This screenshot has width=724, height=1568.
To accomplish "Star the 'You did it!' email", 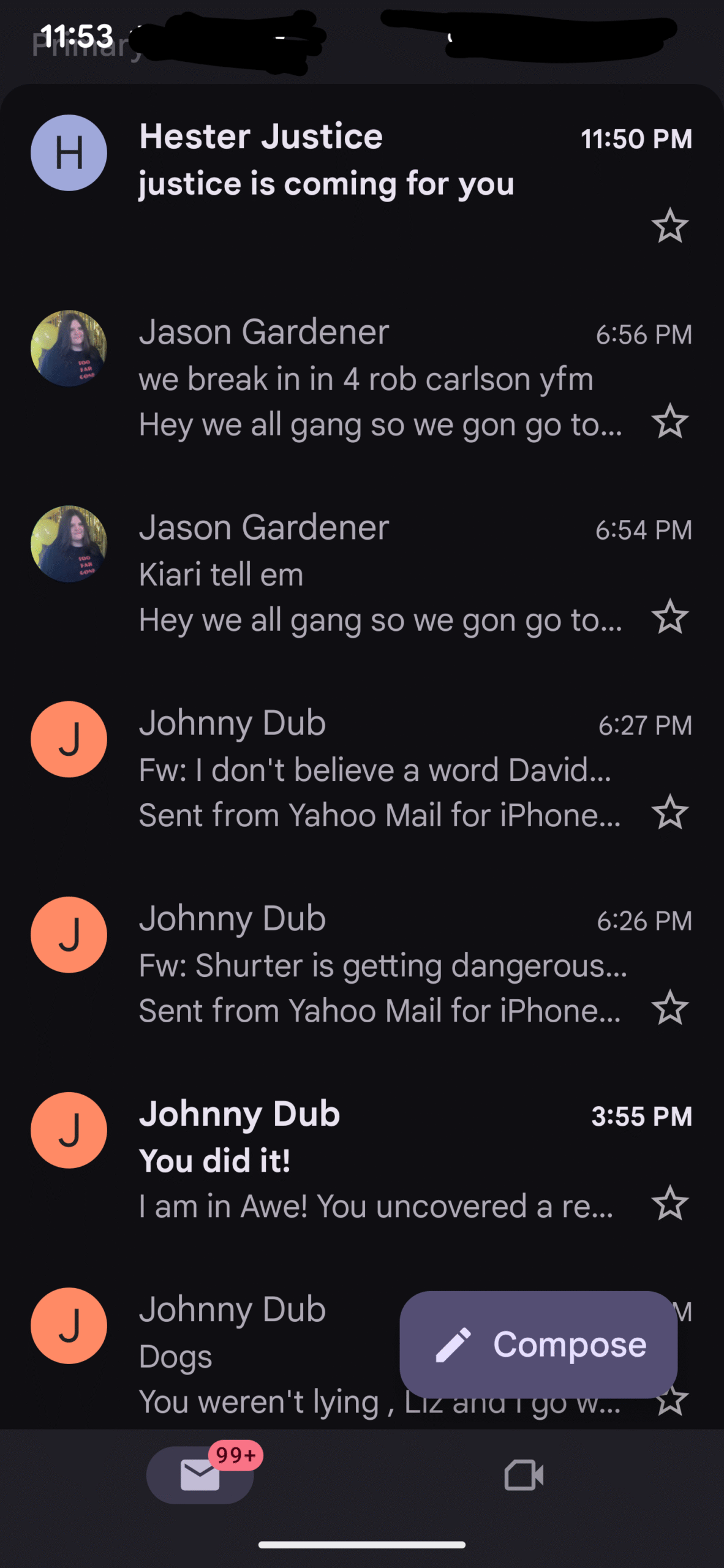I will 669,1203.
